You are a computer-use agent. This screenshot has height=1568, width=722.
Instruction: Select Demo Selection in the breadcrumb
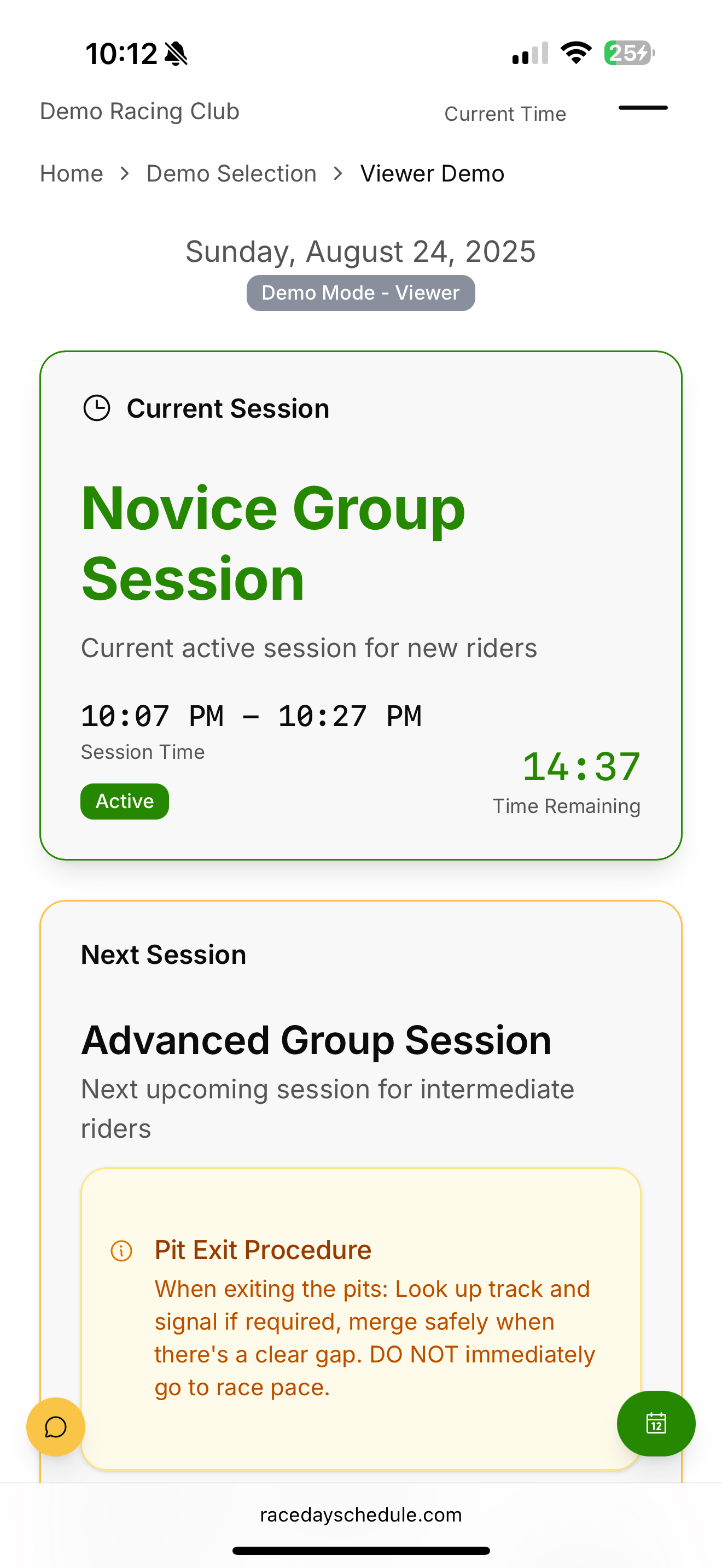tap(231, 173)
